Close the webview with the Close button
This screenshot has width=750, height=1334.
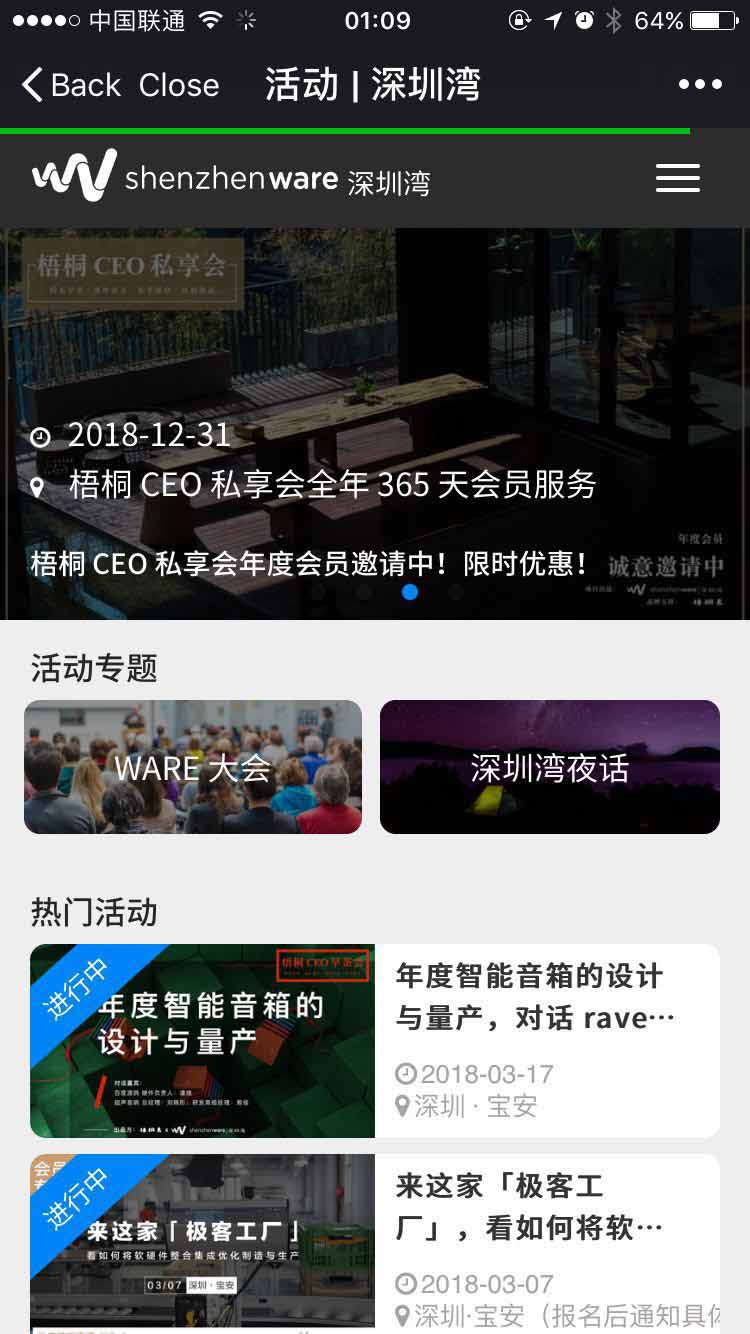click(179, 85)
